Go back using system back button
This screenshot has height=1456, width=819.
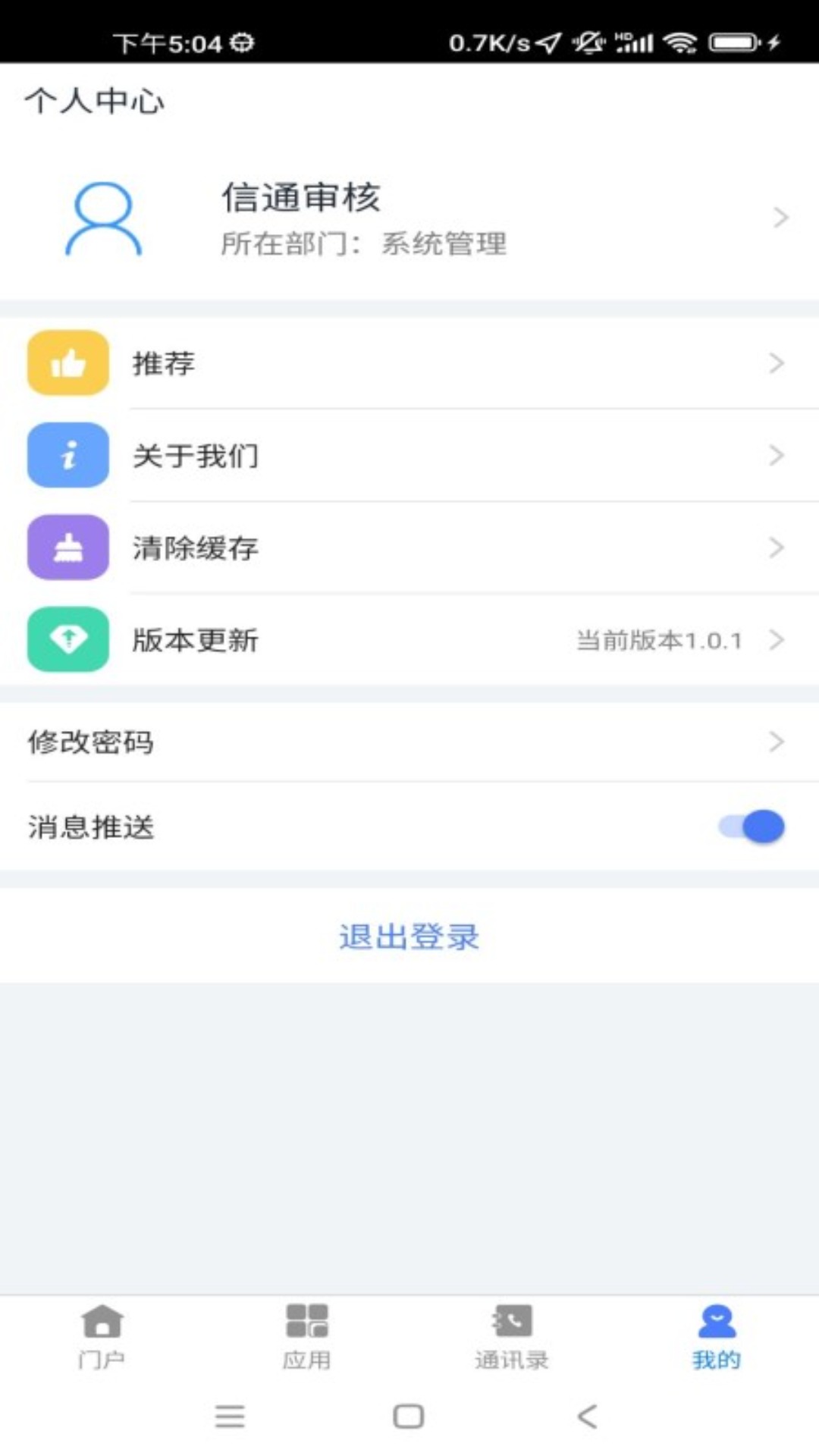pos(588,1416)
